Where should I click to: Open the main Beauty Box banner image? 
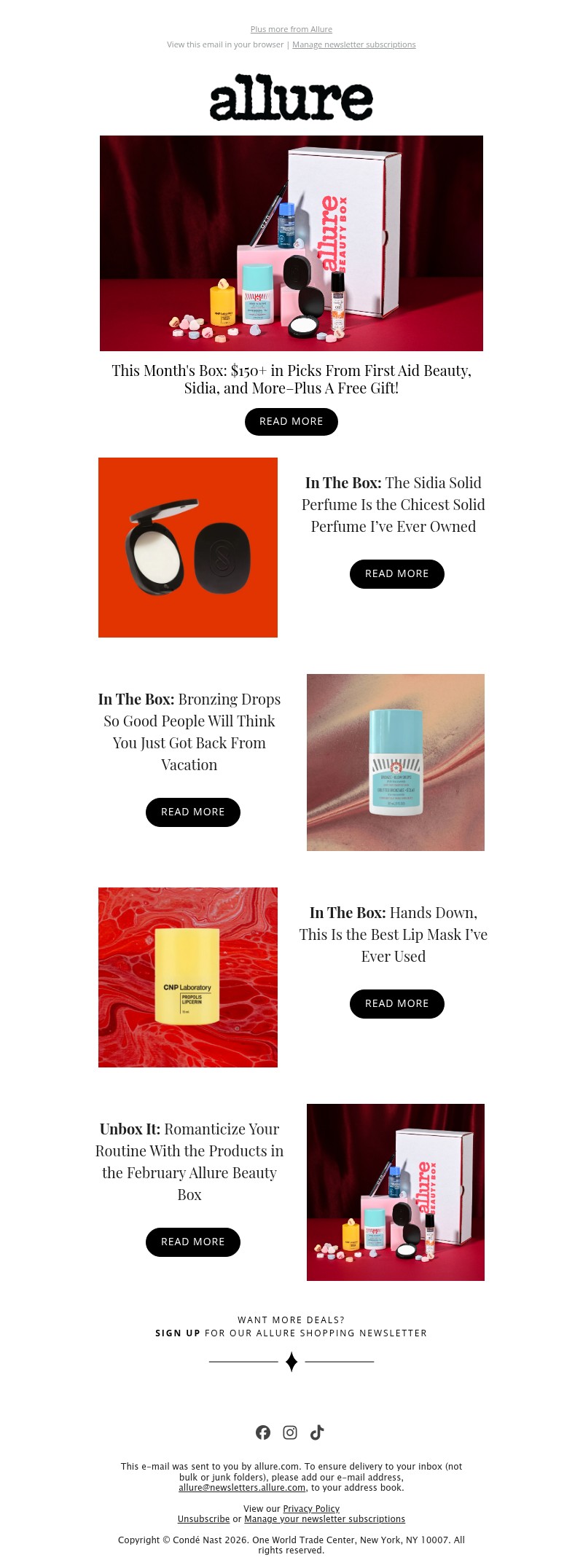tap(291, 243)
